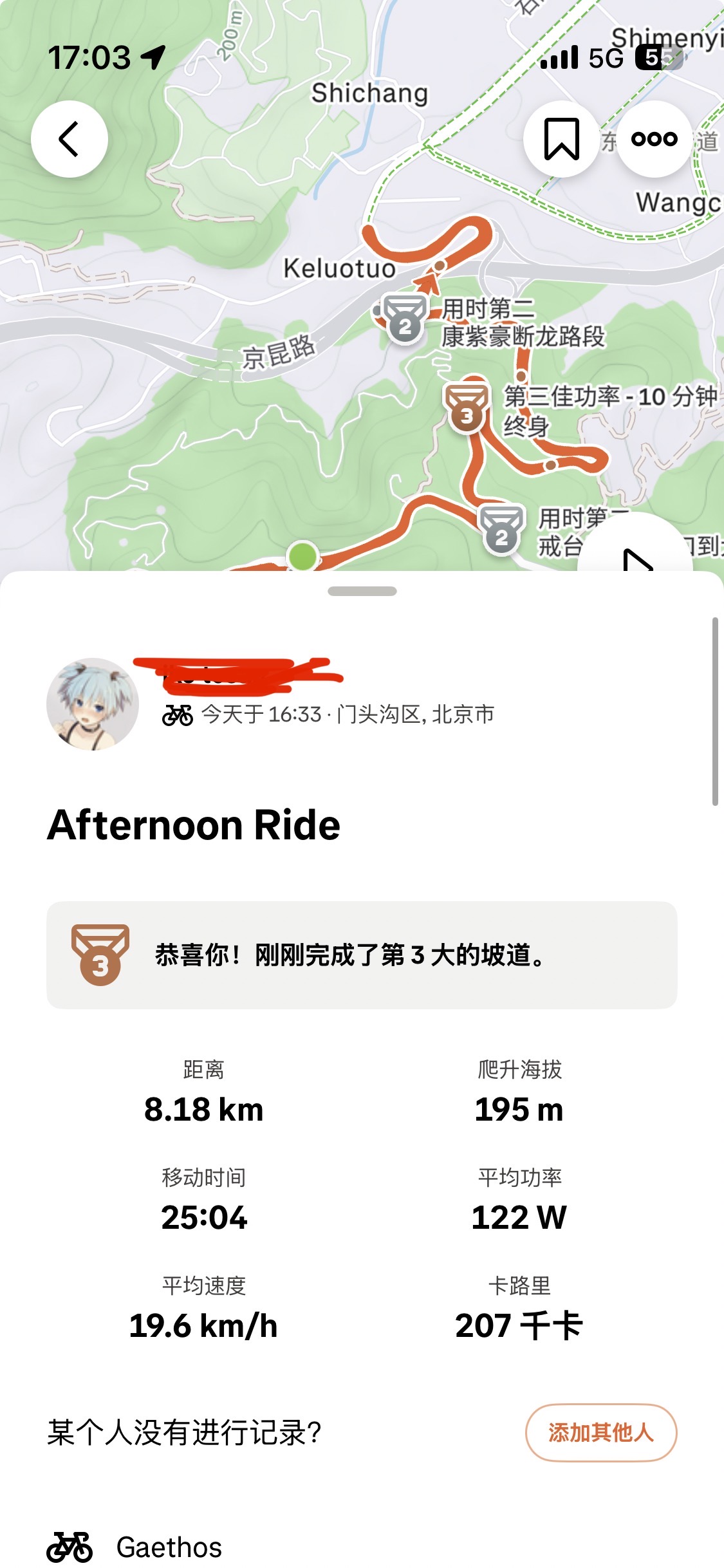Tap the sheet's grey drag handle
This screenshot has height=1568, width=724.
[x=362, y=591]
